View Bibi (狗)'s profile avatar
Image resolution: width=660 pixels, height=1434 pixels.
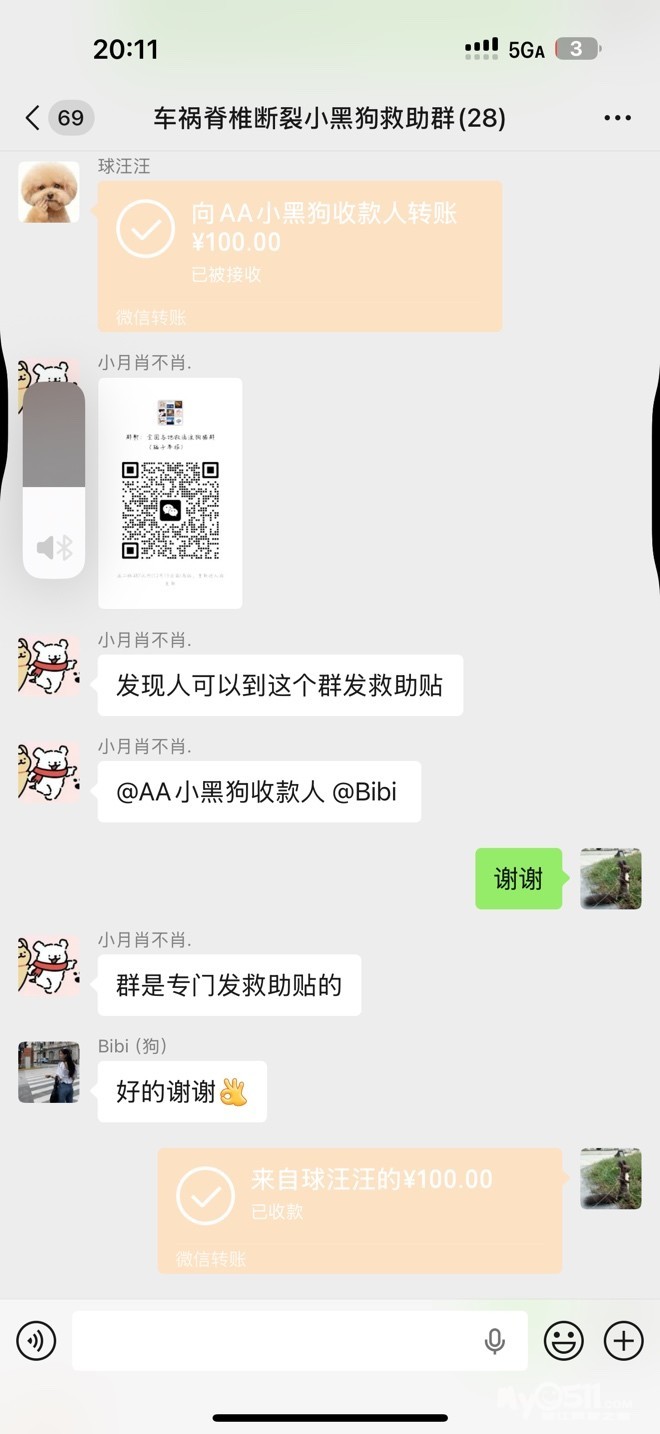tap(48, 1072)
